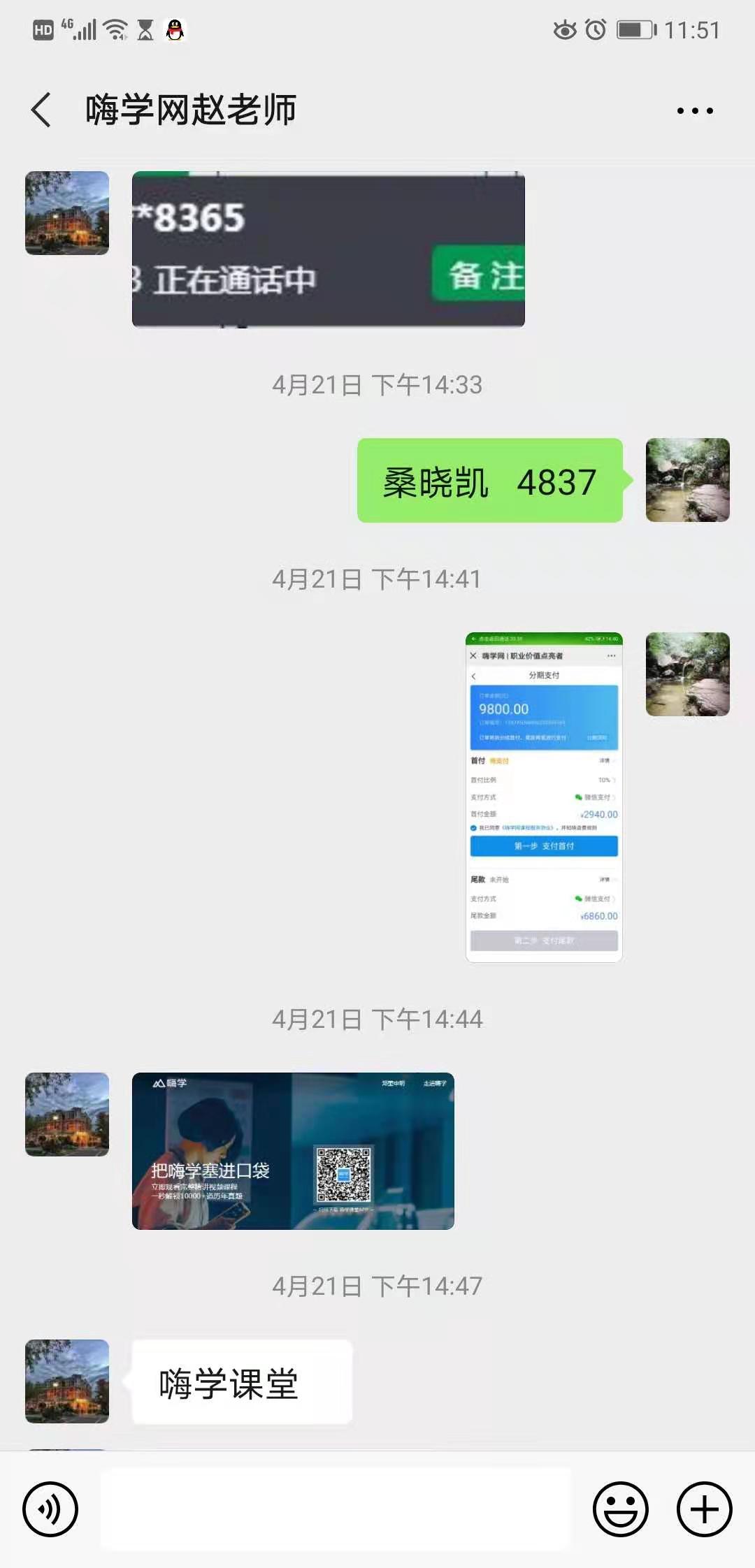The image size is (755, 1568).
Task: Open the chat's three-dot options menu
Action: point(695,110)
